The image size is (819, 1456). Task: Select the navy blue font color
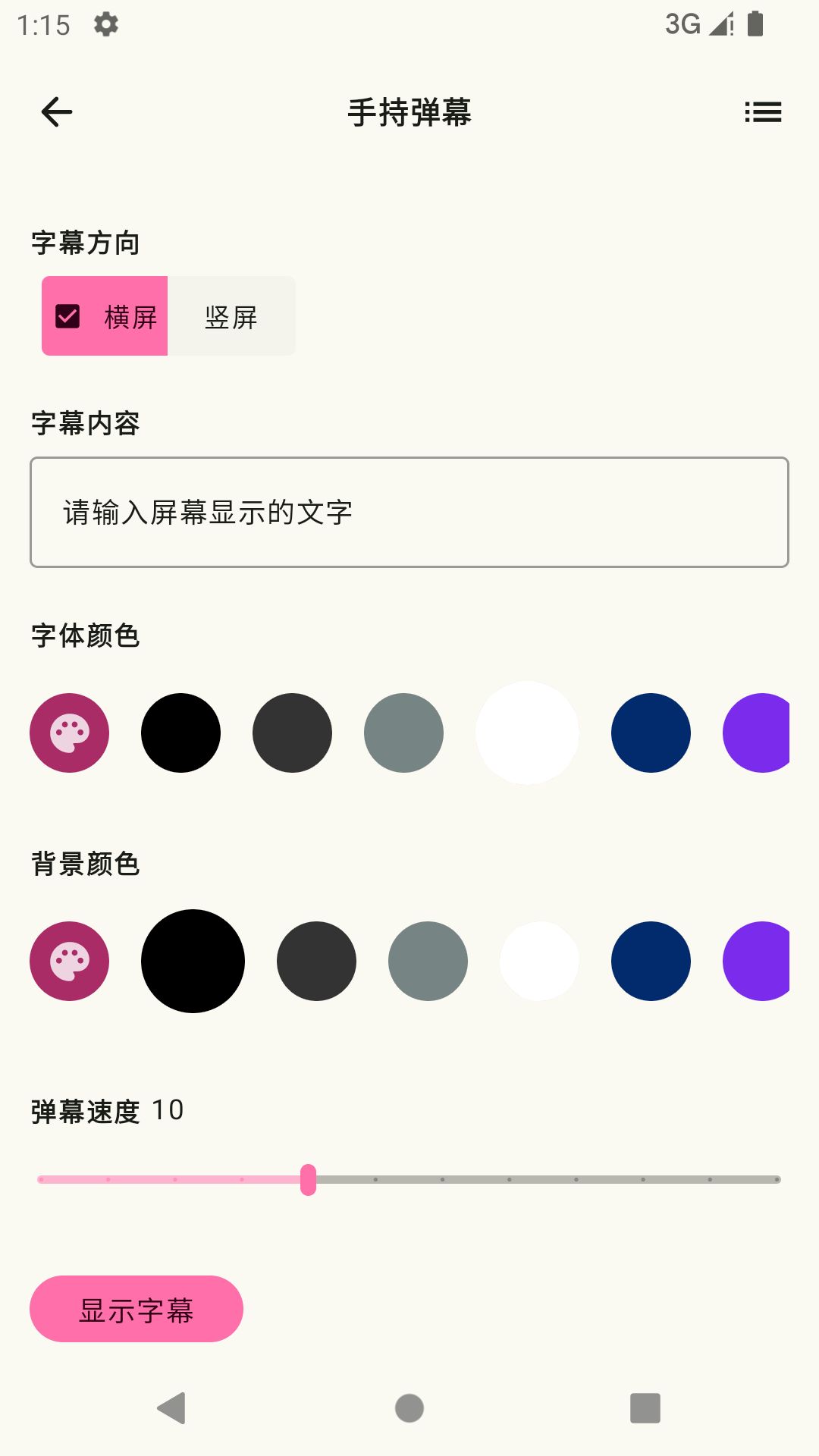[651, 733]
